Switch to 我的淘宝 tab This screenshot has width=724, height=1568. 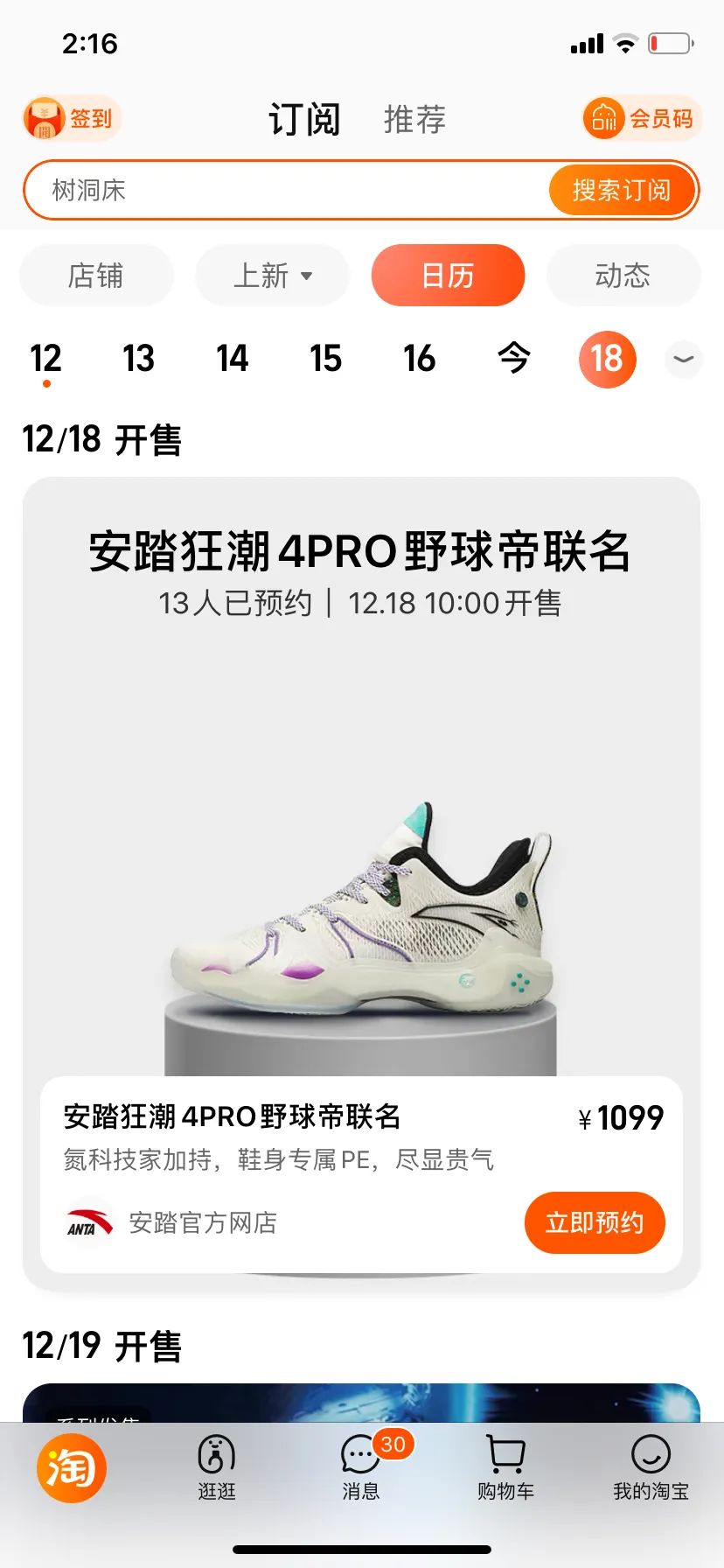click(x=651, y=1468)
